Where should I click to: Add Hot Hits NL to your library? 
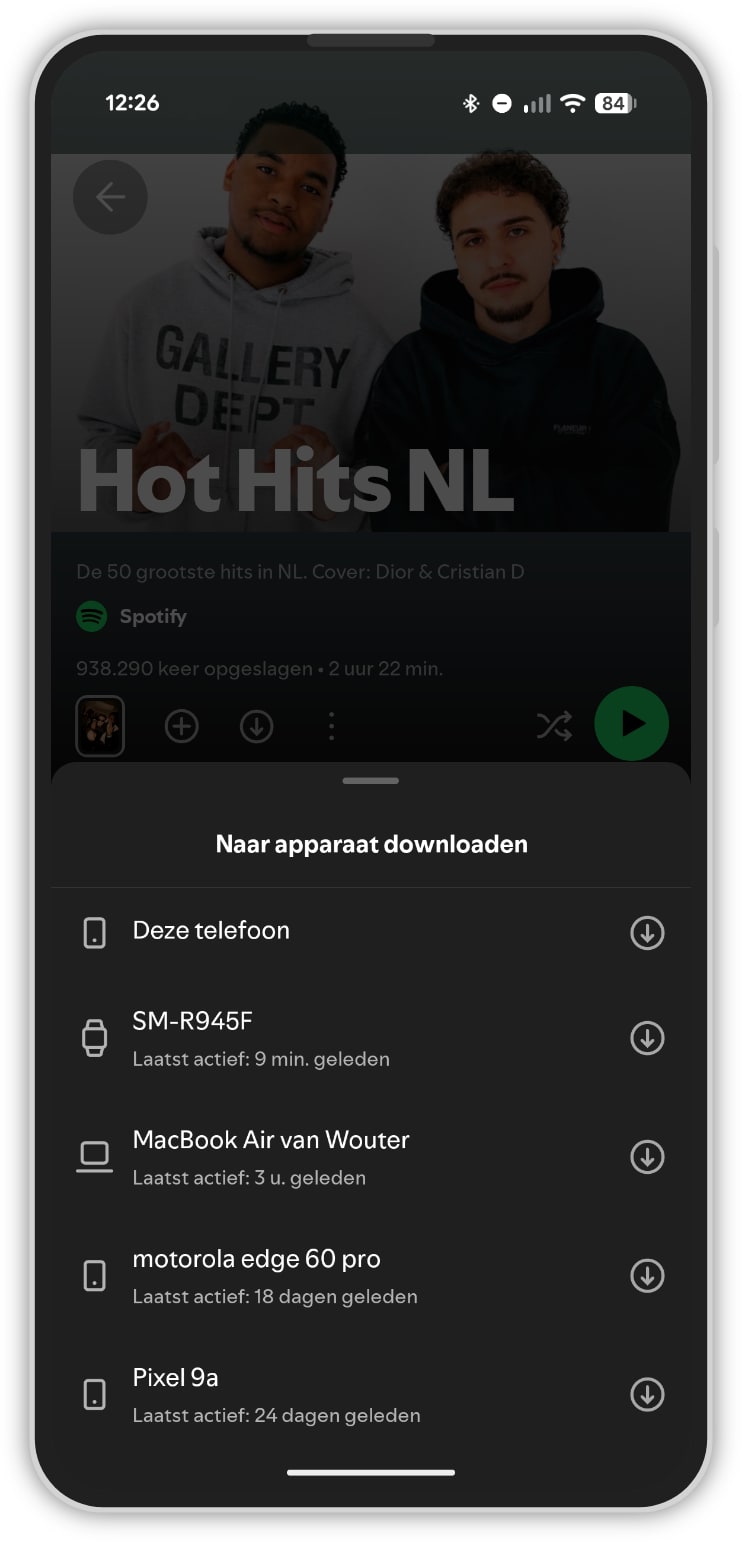click(x=181, y=726)
